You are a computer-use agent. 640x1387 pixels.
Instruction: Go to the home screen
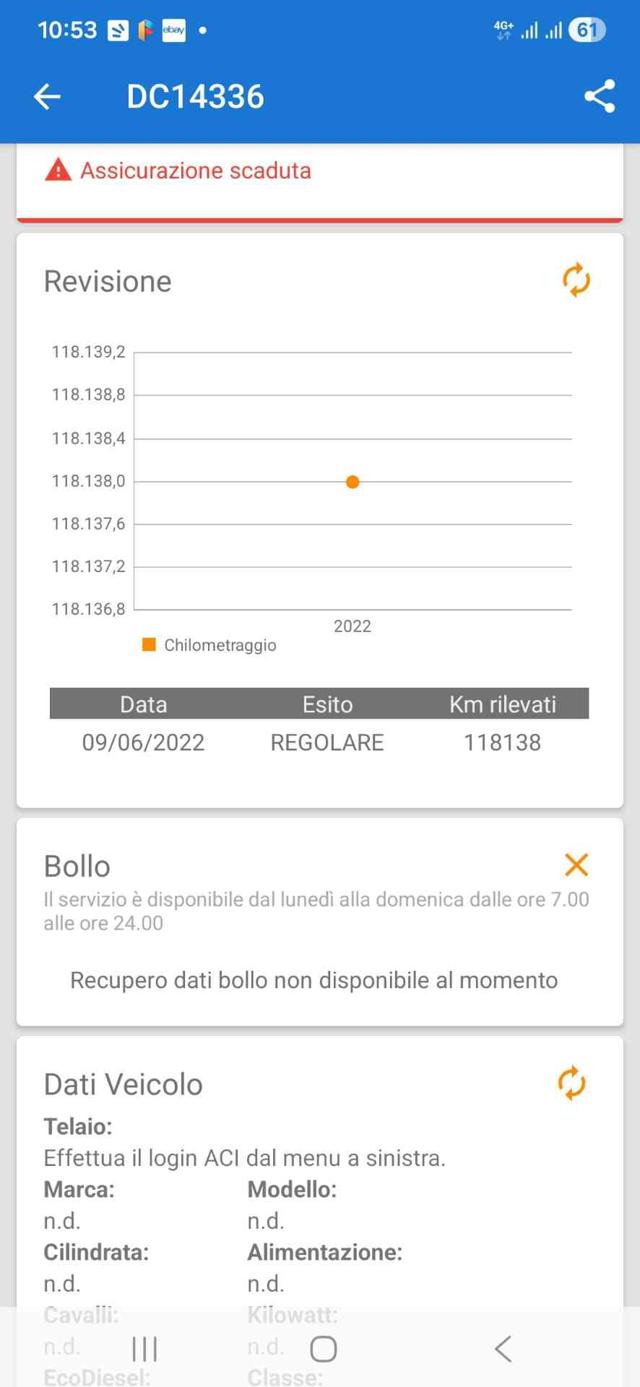click(x=323, y=1349)
